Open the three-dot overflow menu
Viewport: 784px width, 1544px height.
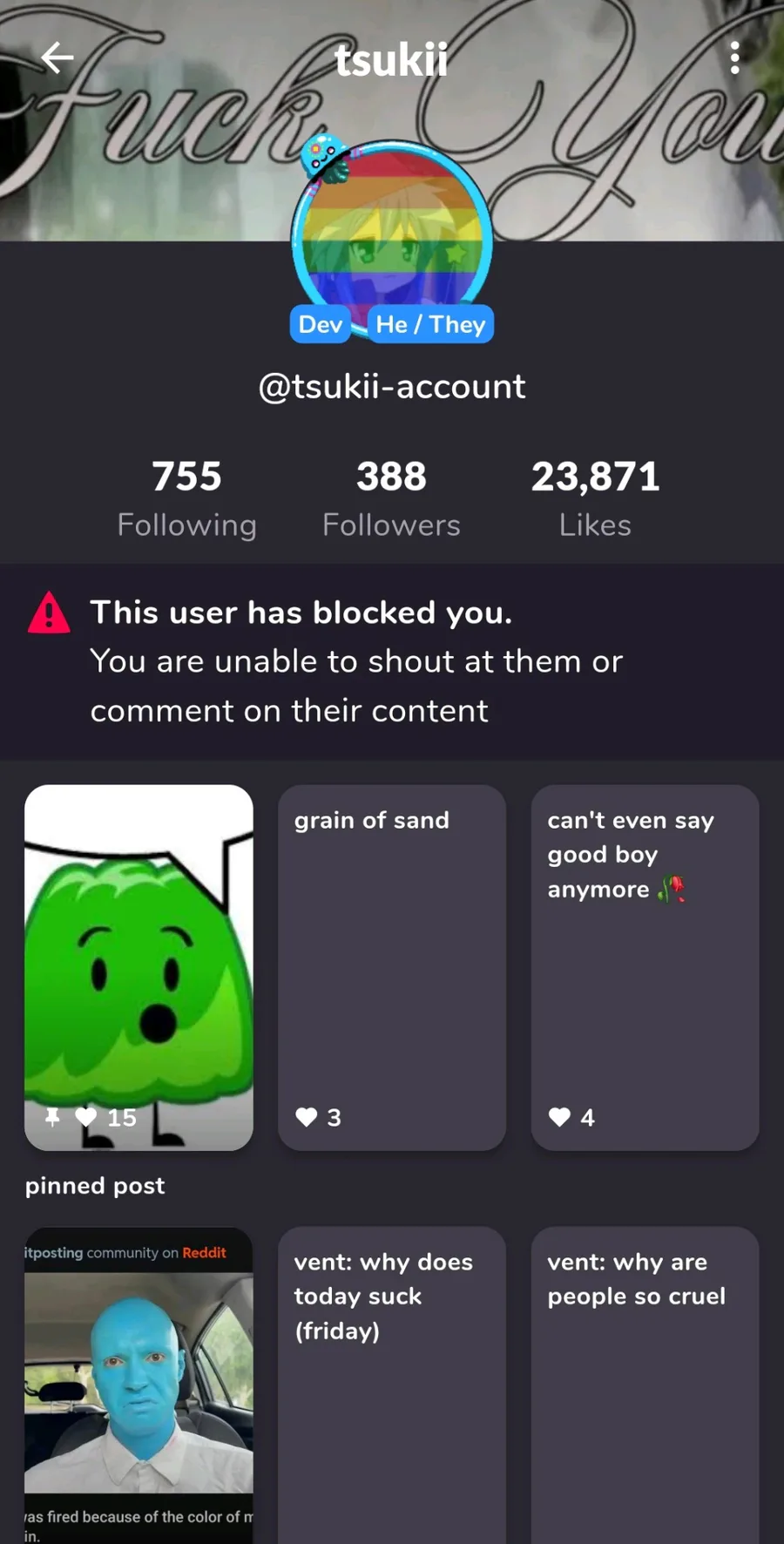coord(734,58)
